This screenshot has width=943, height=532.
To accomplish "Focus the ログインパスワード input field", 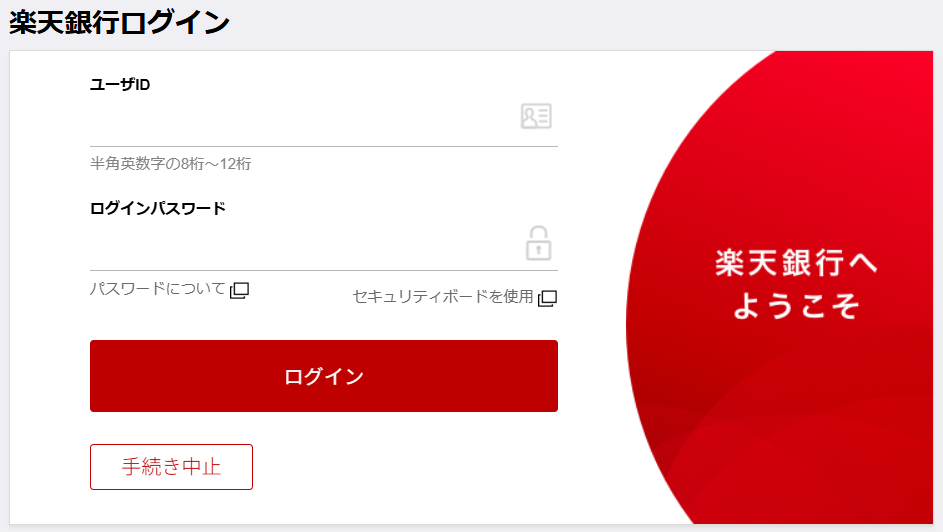I will (300, 246).
